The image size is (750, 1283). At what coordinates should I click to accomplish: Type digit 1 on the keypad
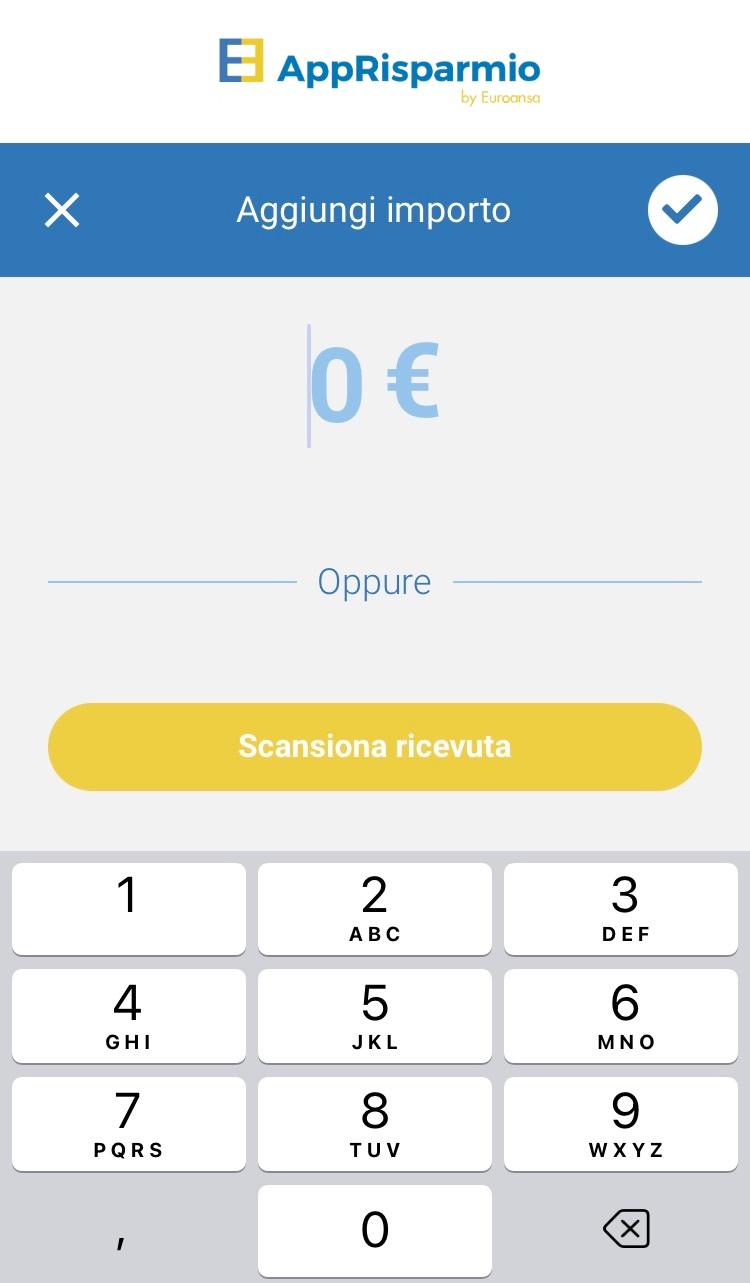pos(129,909)
